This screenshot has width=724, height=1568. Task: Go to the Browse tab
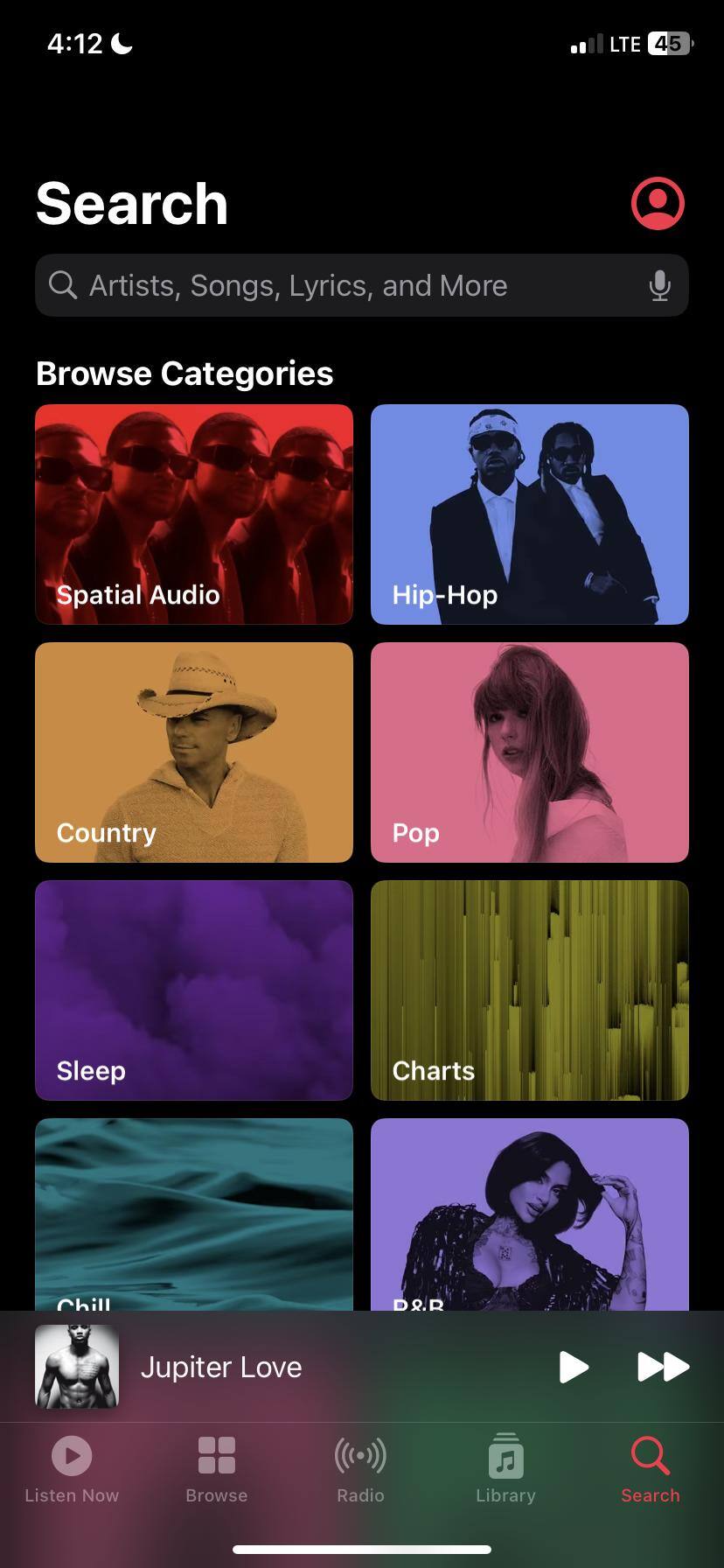click(x=216, y=1470)
